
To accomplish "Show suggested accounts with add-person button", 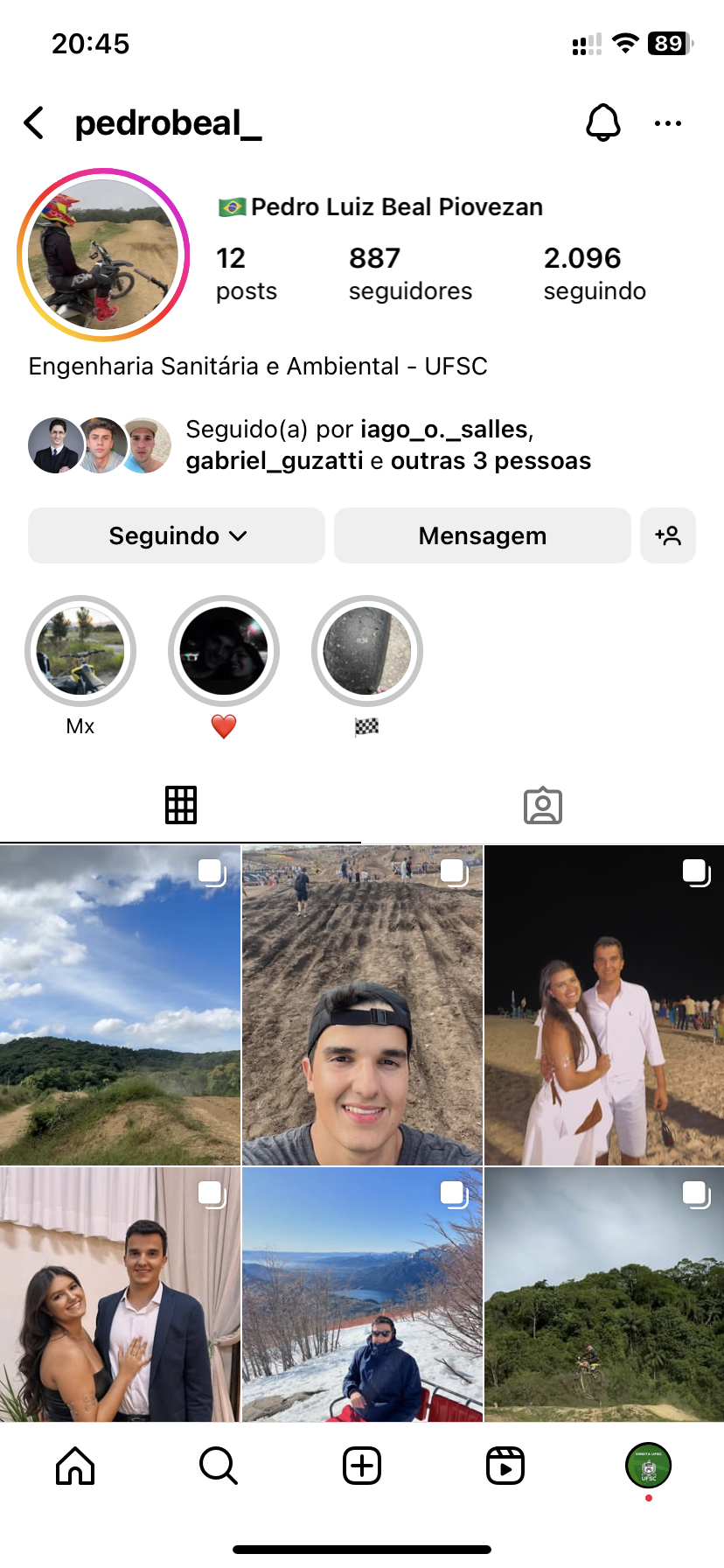I will point(668,535).
